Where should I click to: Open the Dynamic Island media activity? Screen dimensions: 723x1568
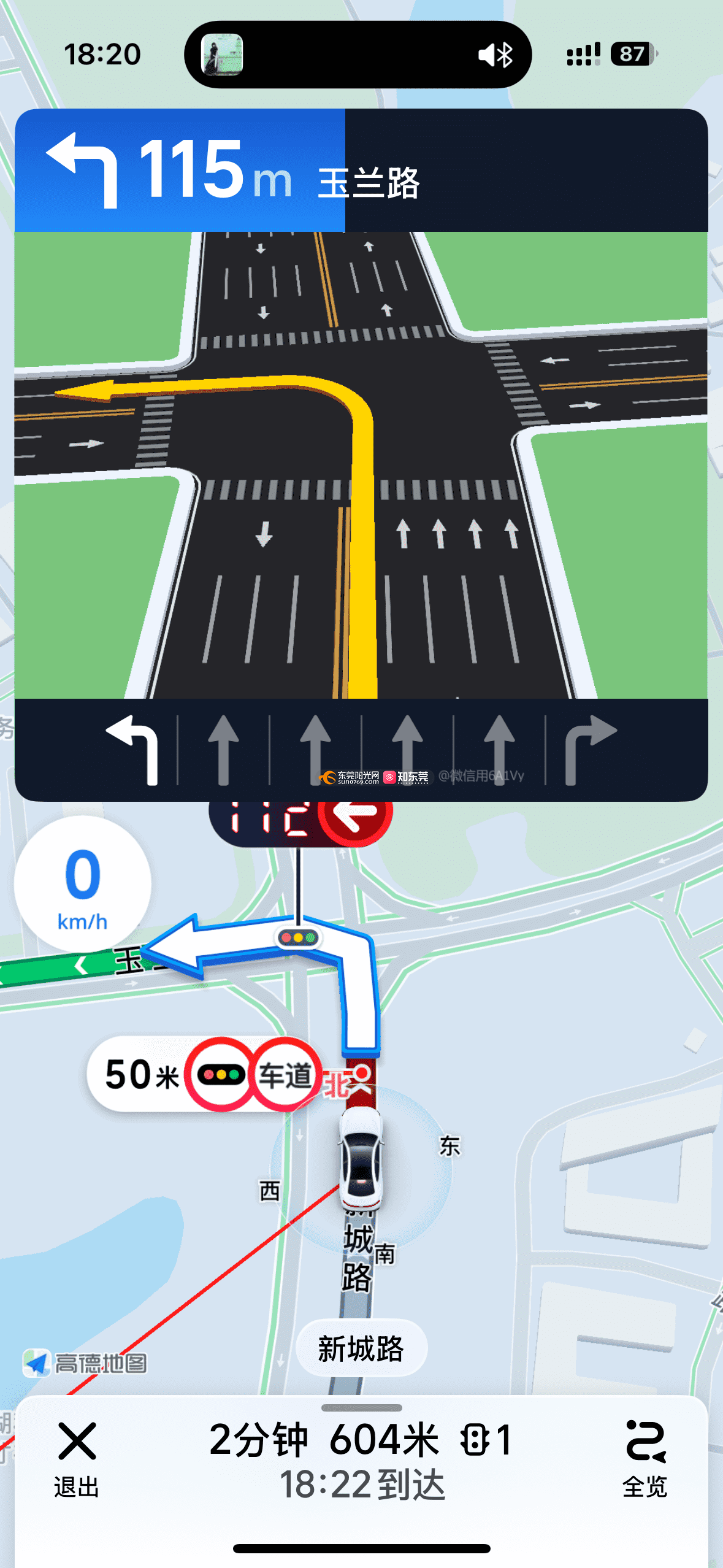[x=358, y=55]
